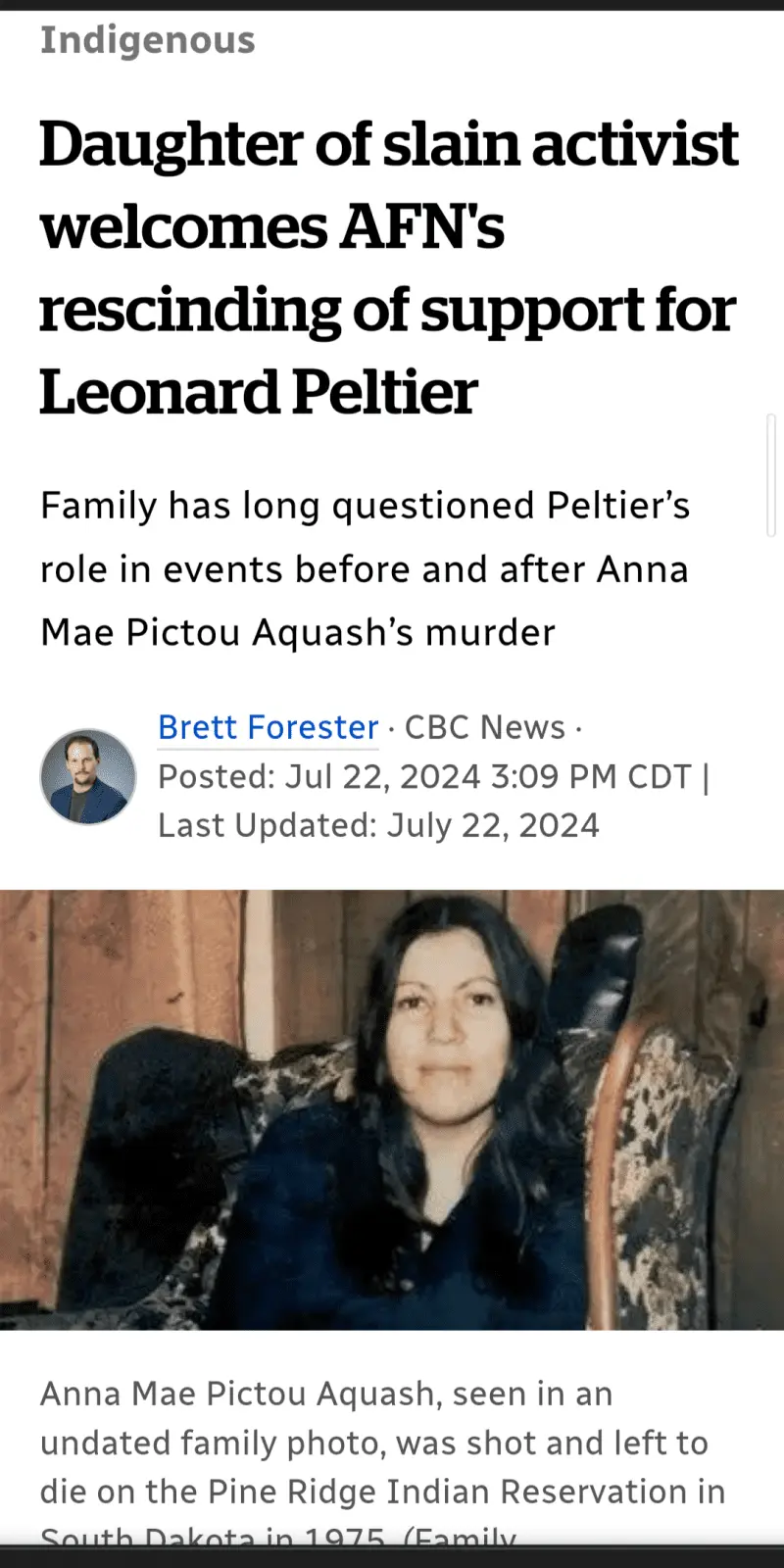Open the Indigenous section link
The image size is (784, 1568).
pyautogui.click(x=147, y=40)
